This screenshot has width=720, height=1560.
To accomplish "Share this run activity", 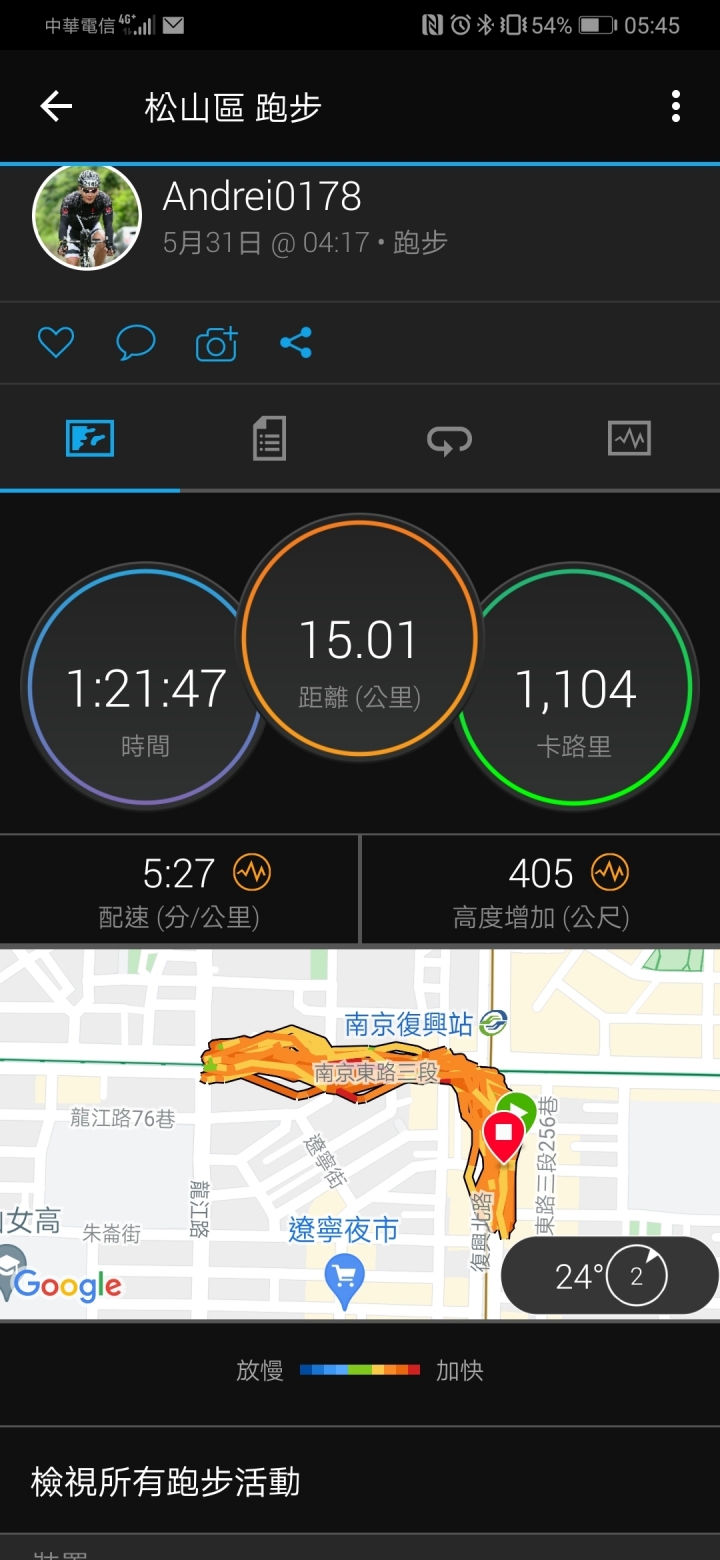I will pos(296,343).
